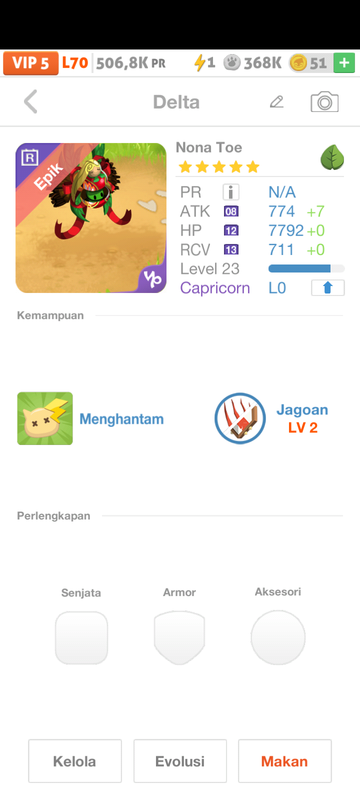Feed the monster with Makan
This screenshot has height=800, width=360.
[285, 761]
